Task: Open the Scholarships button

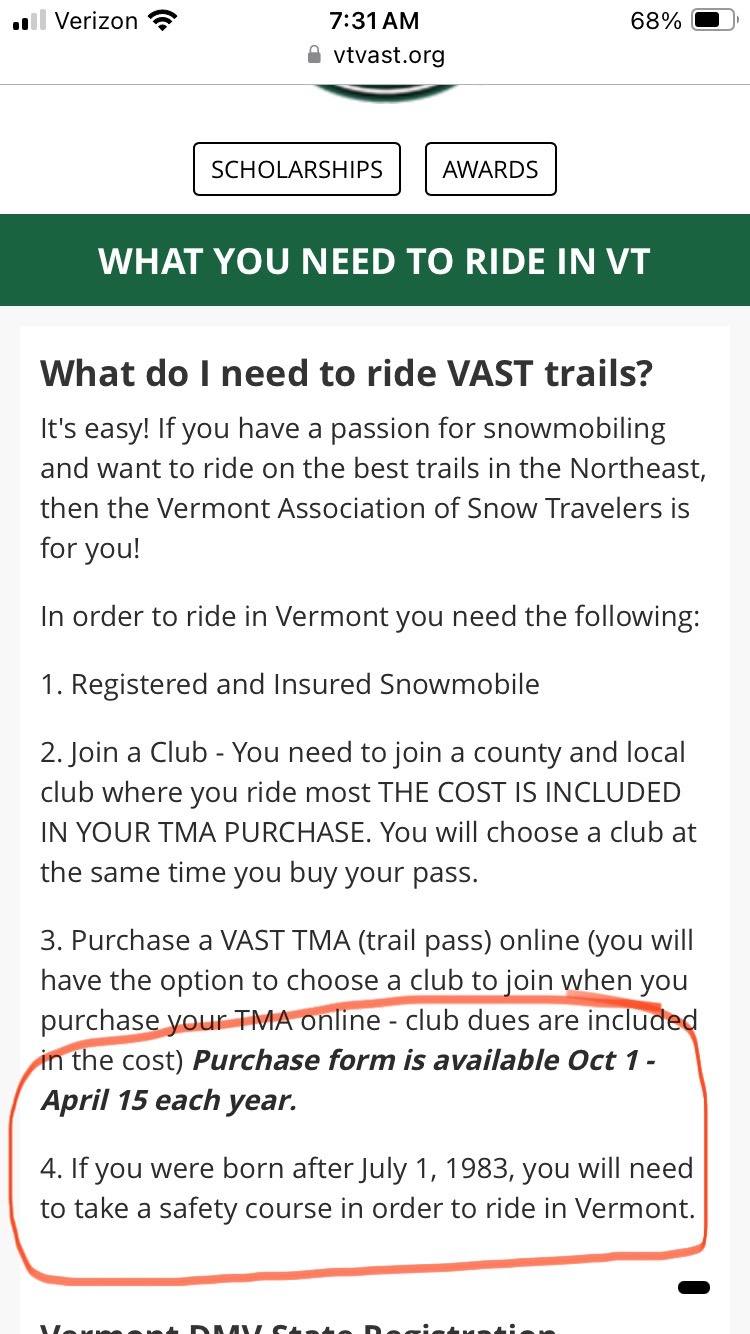Action: 296,169
